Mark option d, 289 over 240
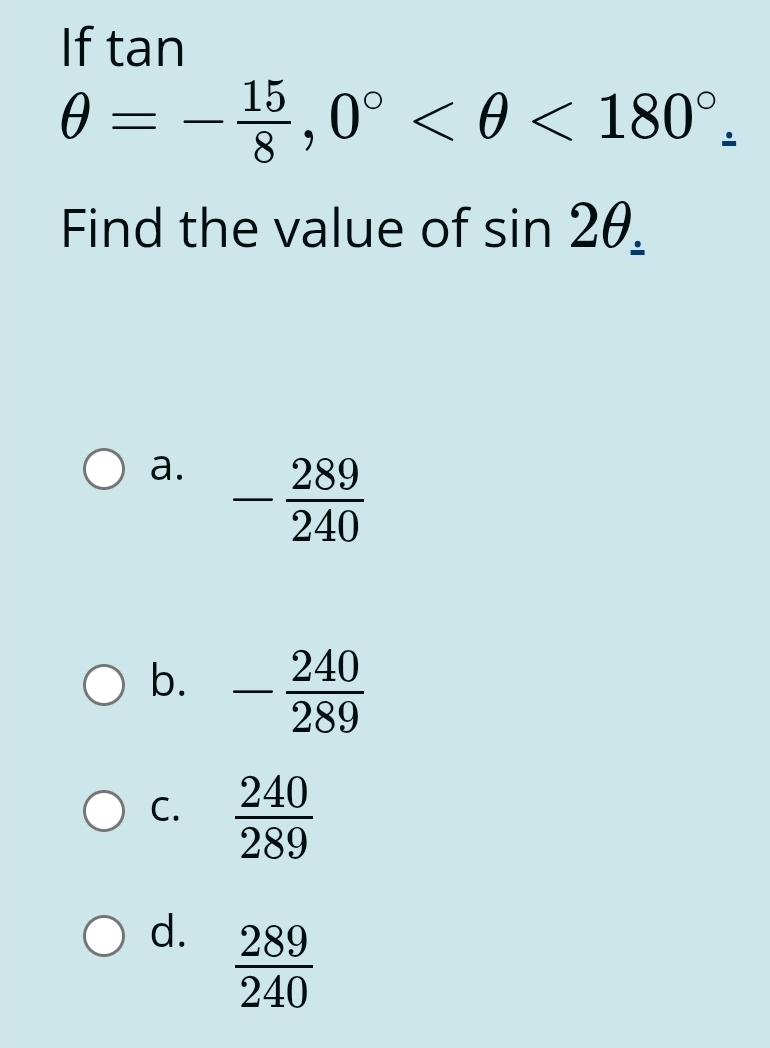770x1048 pixels. (104, 936)
